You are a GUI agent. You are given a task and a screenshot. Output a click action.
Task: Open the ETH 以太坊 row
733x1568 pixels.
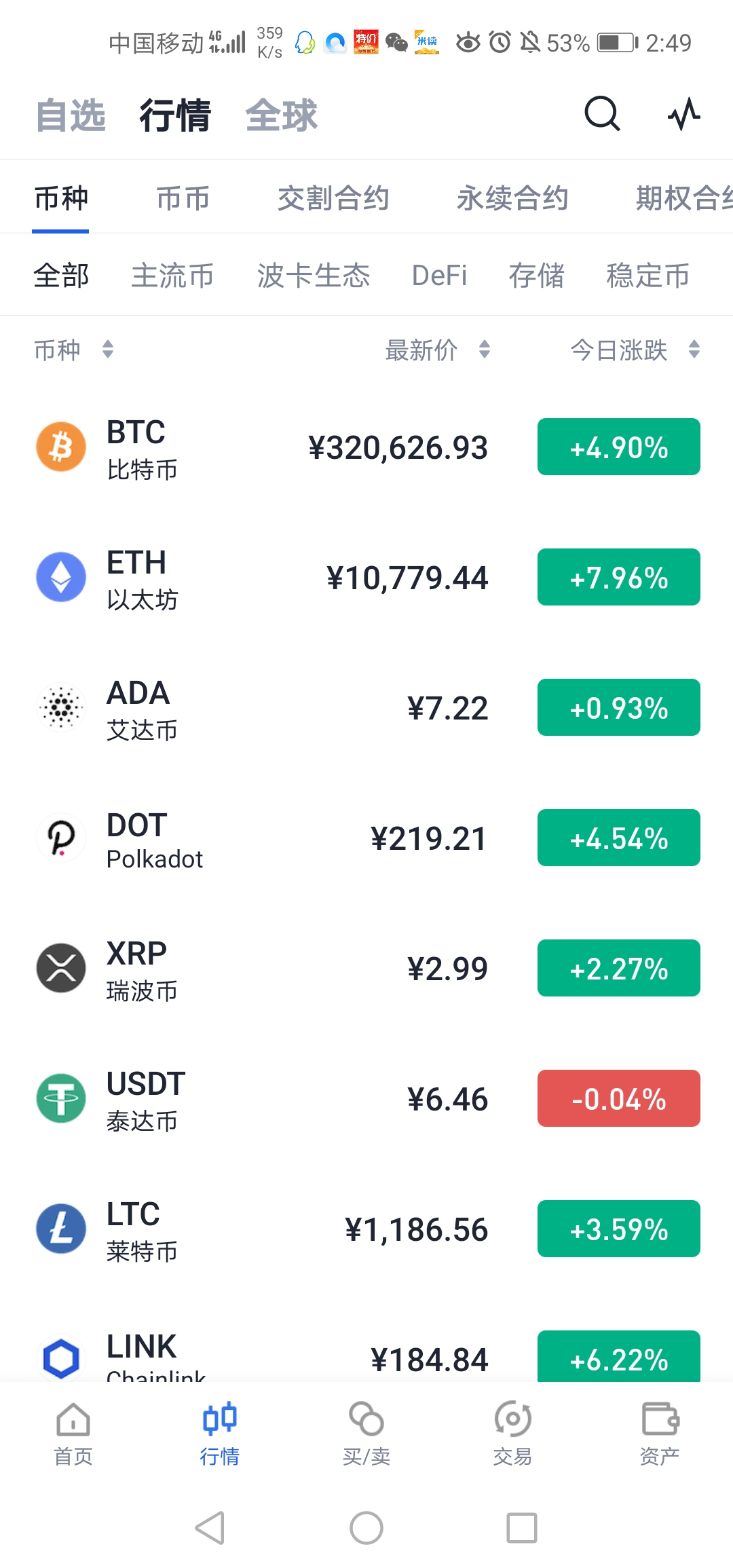(x=366, y=578)
